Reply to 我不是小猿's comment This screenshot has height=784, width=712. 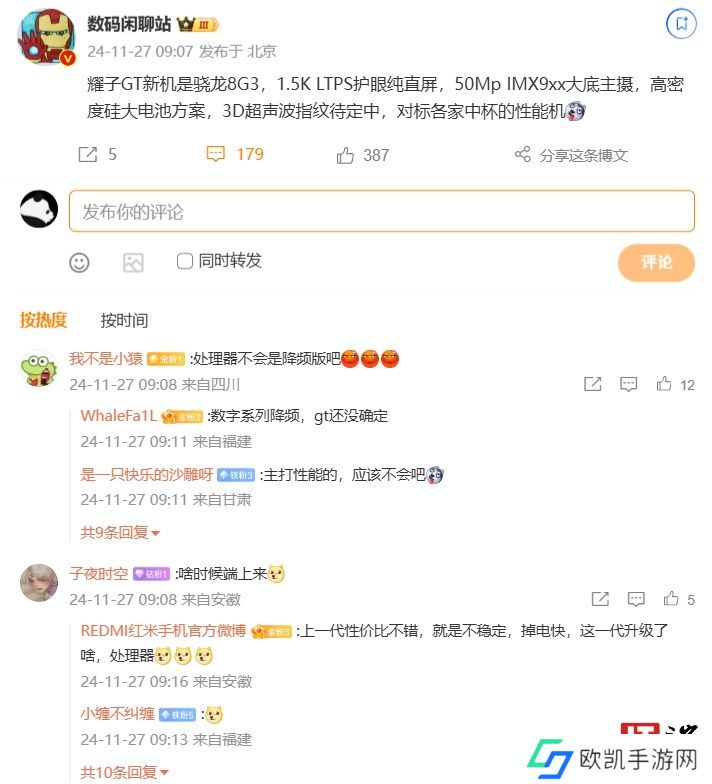click(x=628, y=384)
